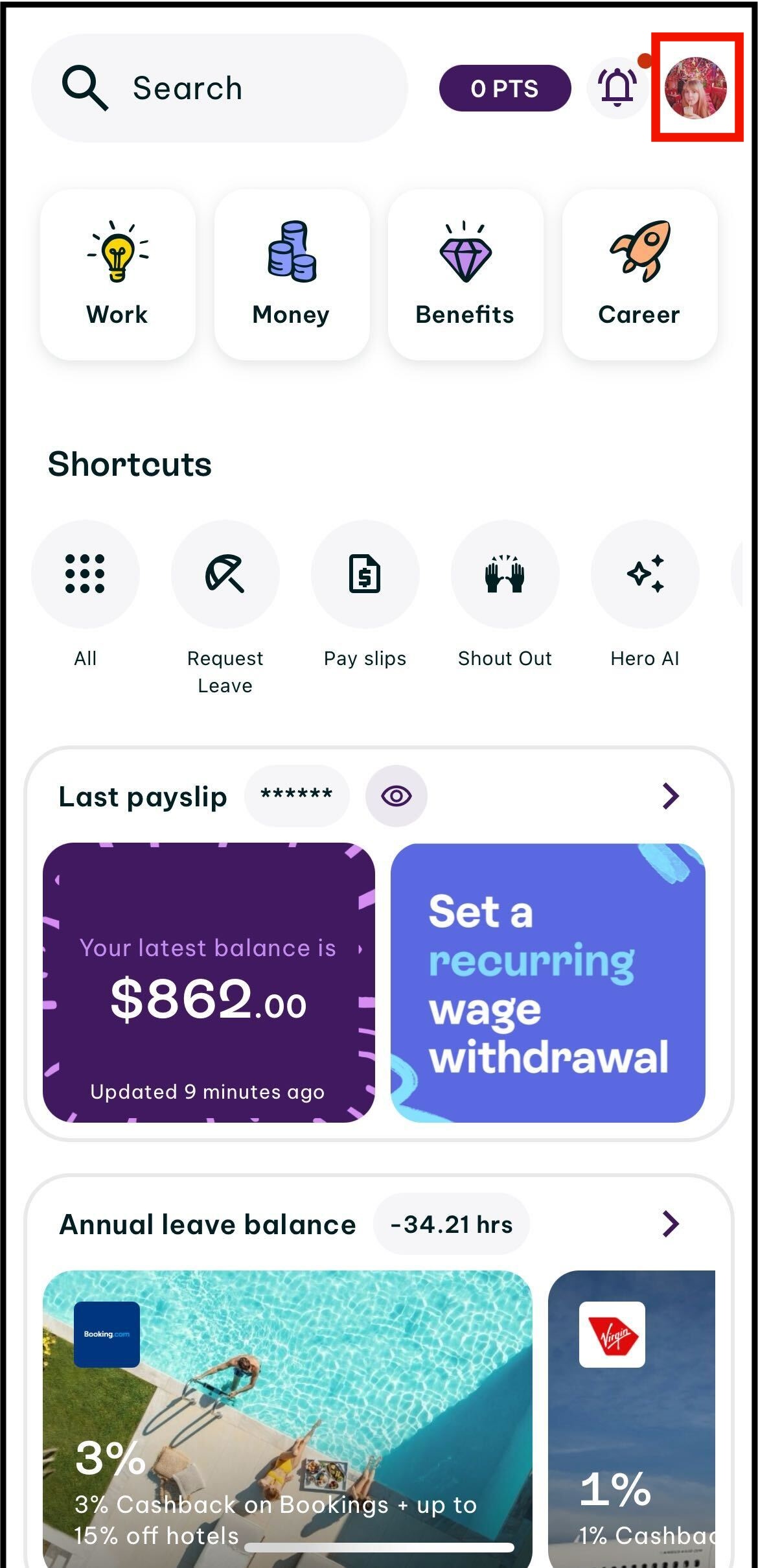Image resolution: width=758 pixels, height=1568 pixels.
Task: Open the recurring wage withdrawal card
Action: [548, 983]
